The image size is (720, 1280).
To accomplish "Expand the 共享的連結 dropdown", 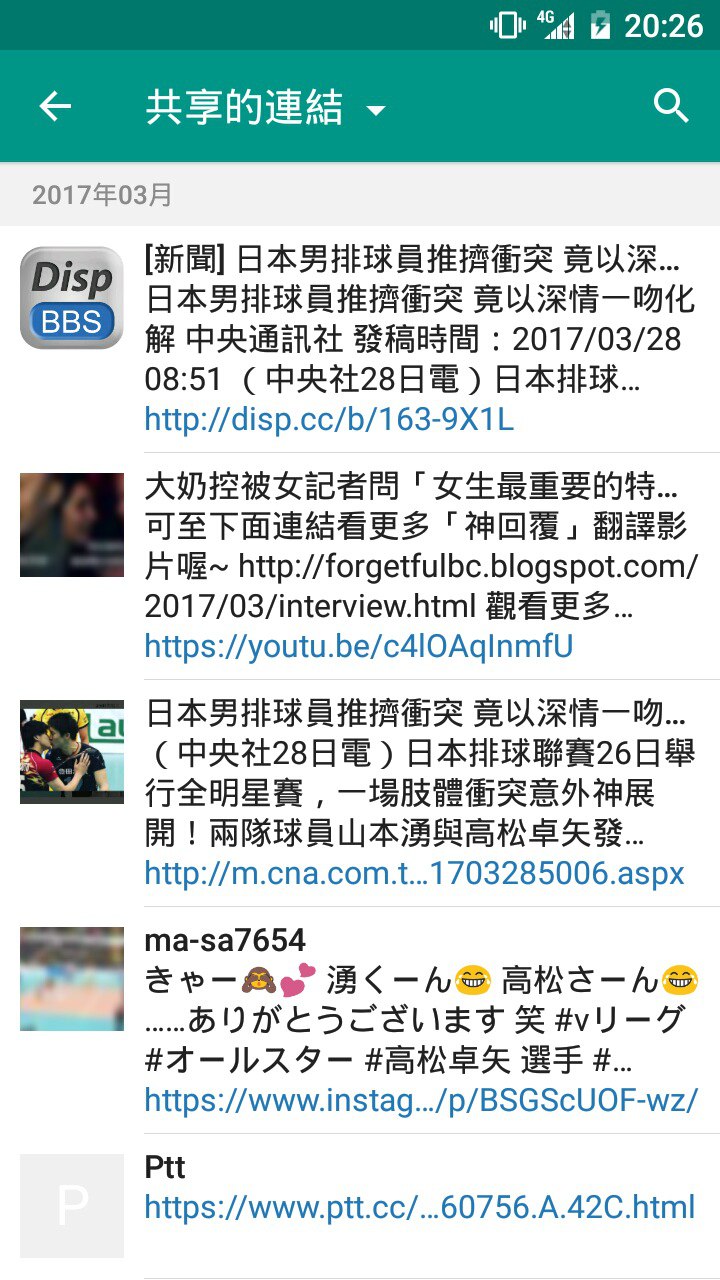I will click(x=375, y=109).
